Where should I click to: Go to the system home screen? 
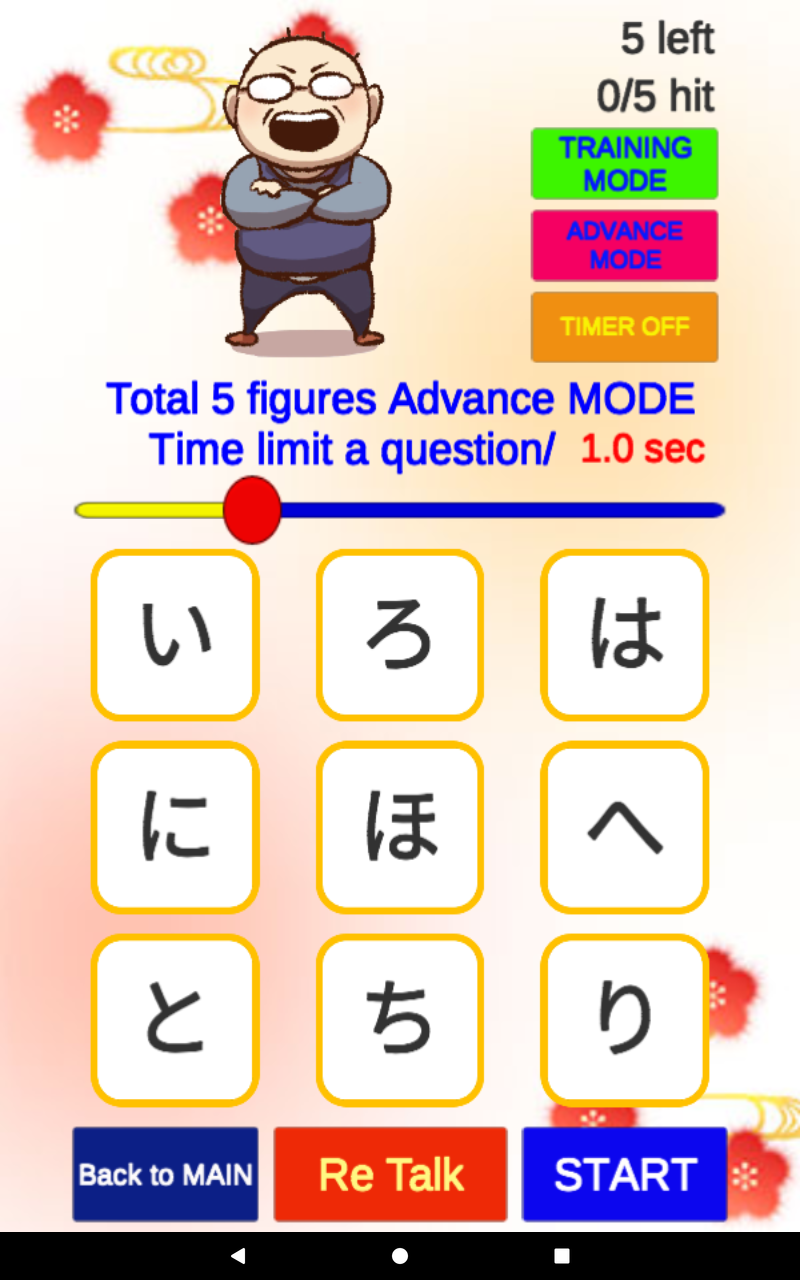[400, 1256]
